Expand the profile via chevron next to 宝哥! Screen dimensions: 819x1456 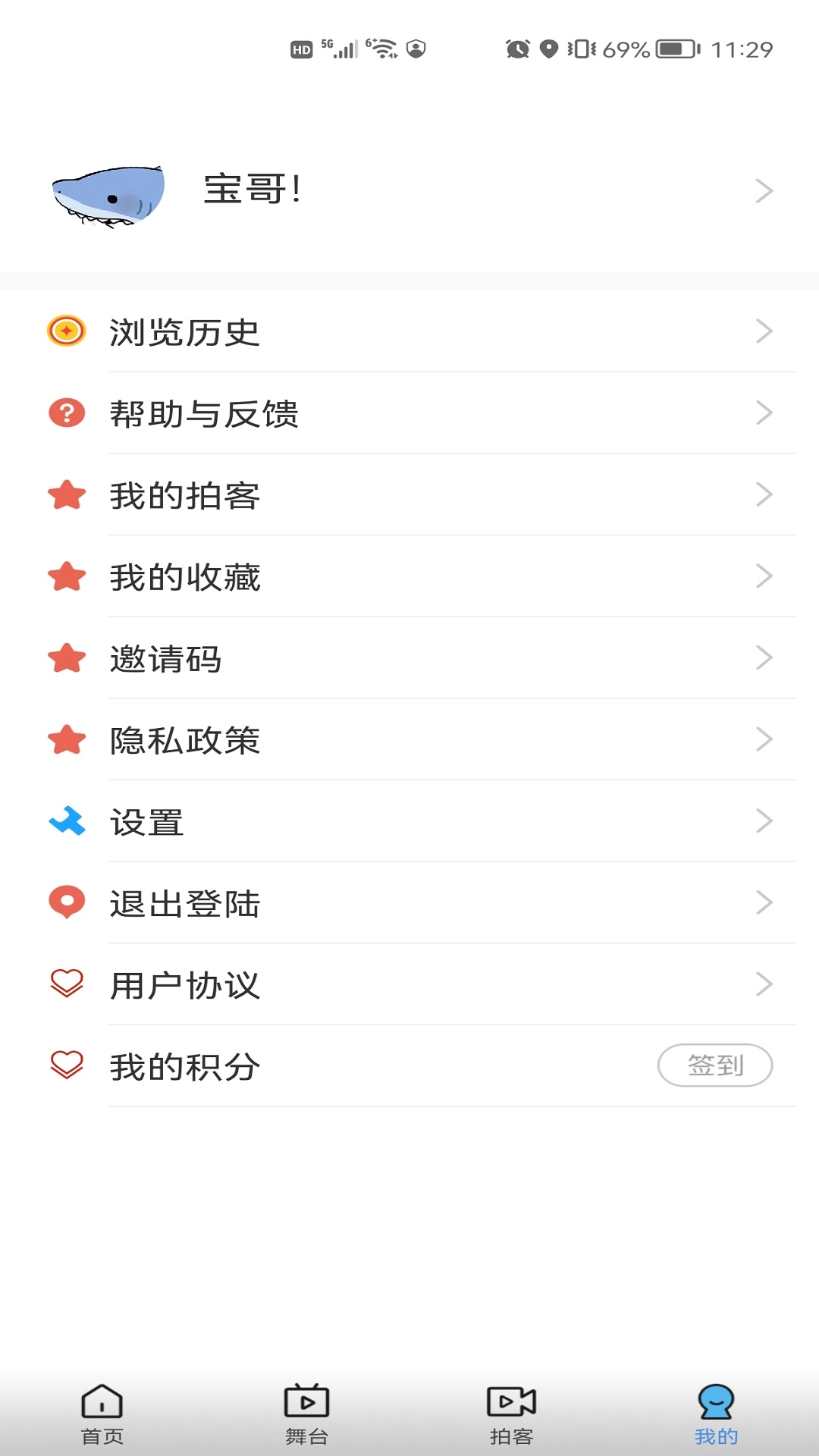click(764, 191)
